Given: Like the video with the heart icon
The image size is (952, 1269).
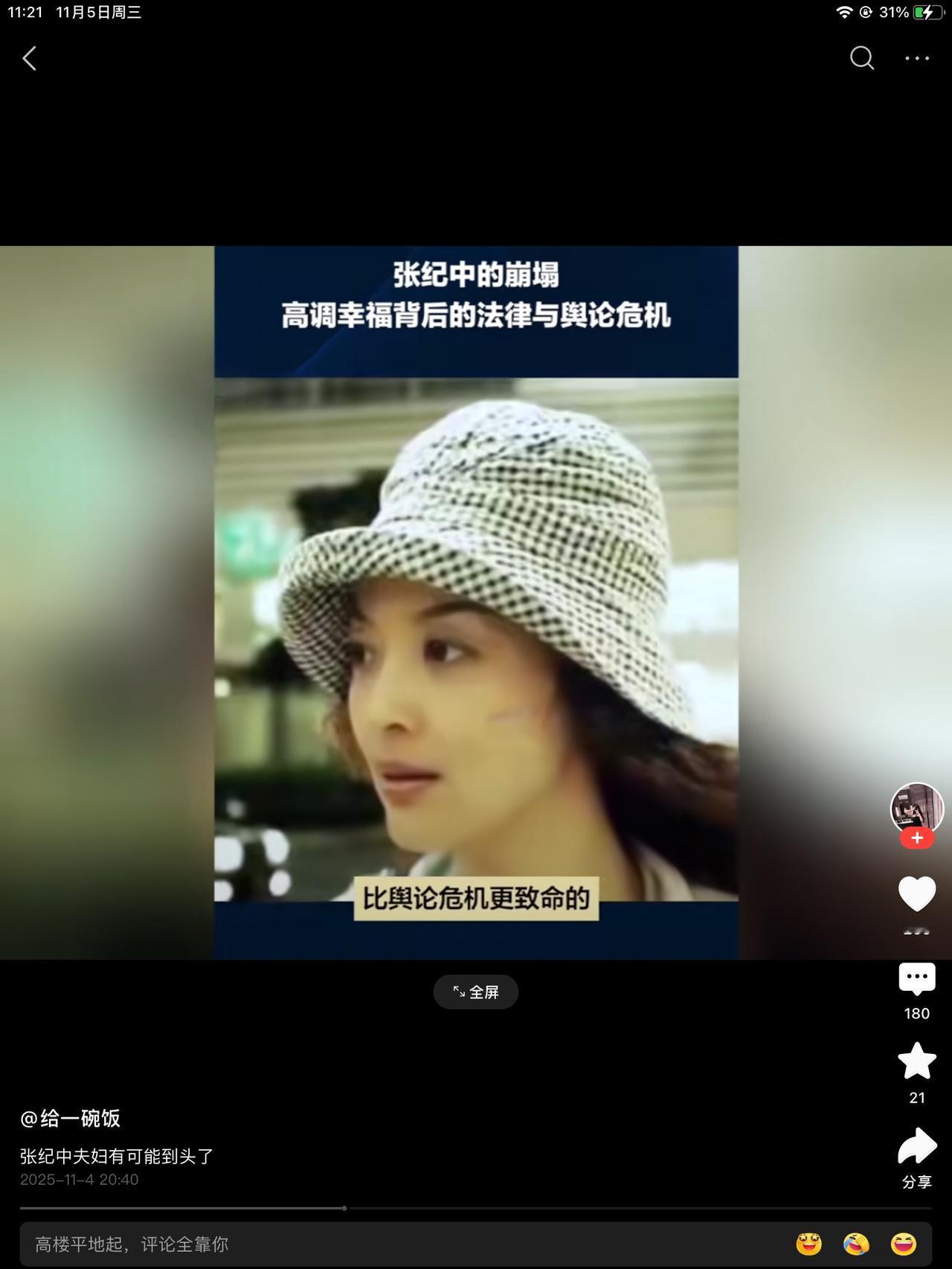Looking at the screenshot, I should 917,894.
